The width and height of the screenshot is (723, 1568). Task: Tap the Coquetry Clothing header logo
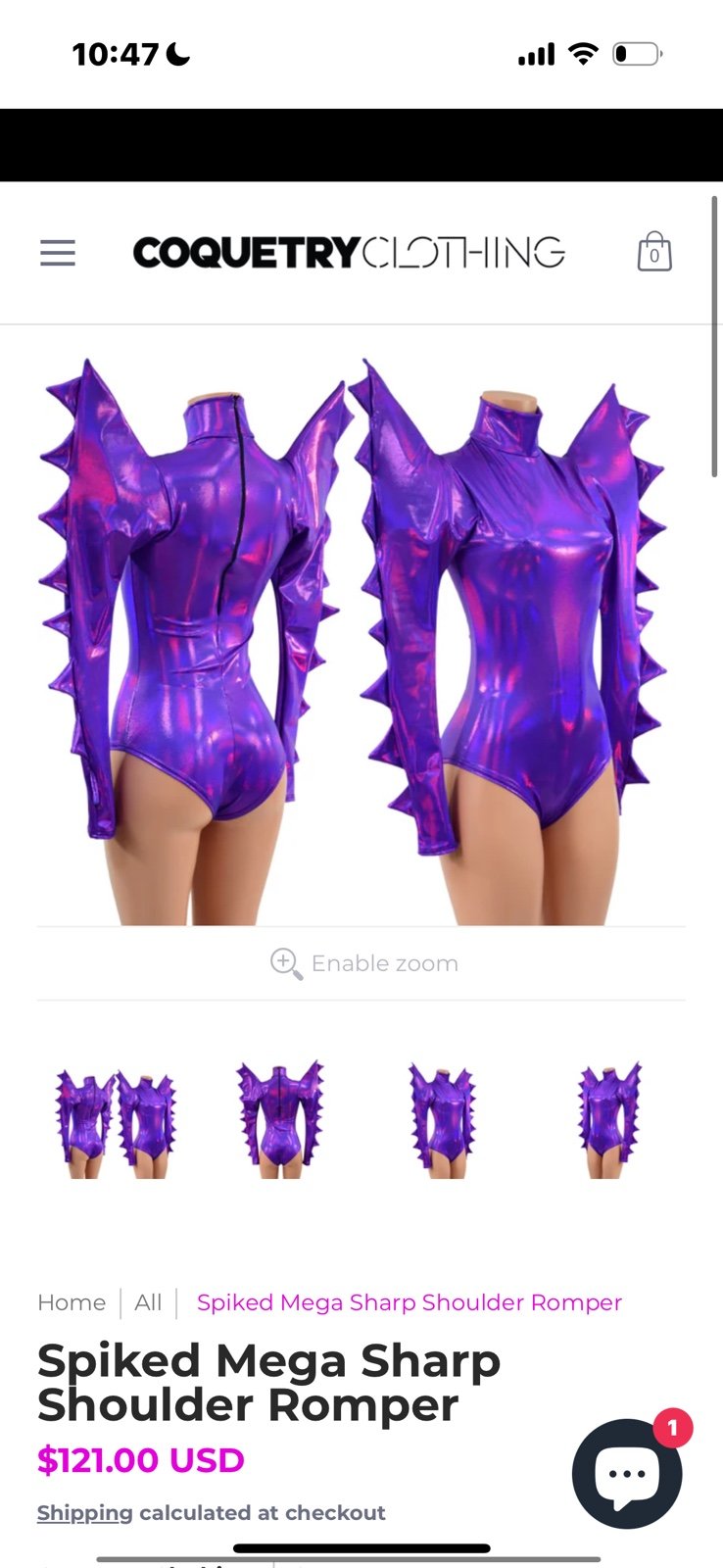tap(349, 253)
